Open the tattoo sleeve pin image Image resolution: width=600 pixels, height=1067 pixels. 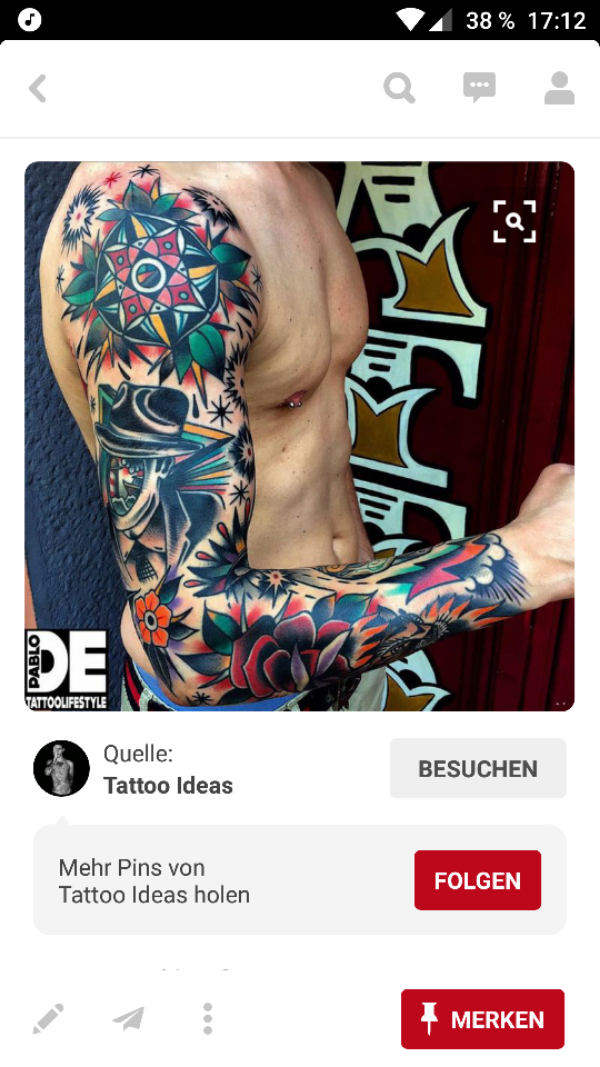click(300, 450)
